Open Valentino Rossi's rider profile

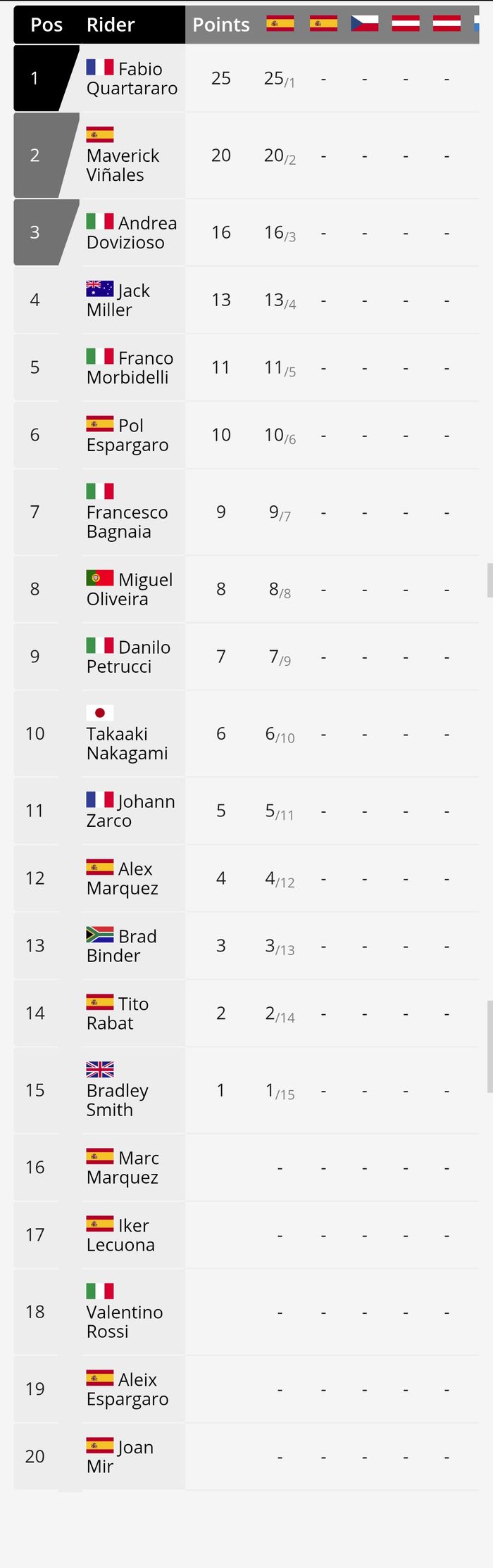124,1322
